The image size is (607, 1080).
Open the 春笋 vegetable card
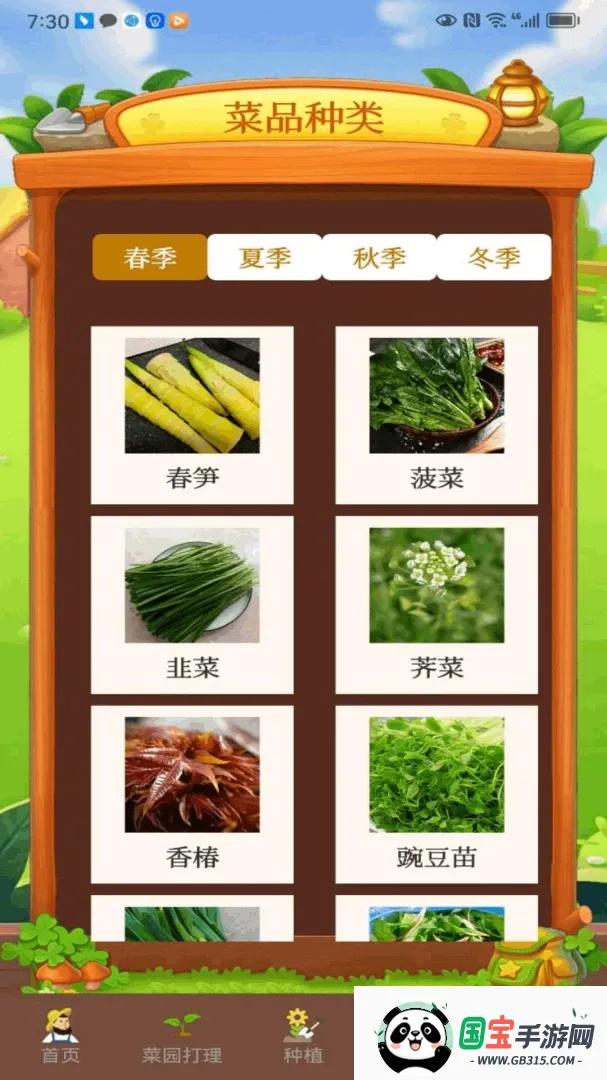[x=192, y=415]
